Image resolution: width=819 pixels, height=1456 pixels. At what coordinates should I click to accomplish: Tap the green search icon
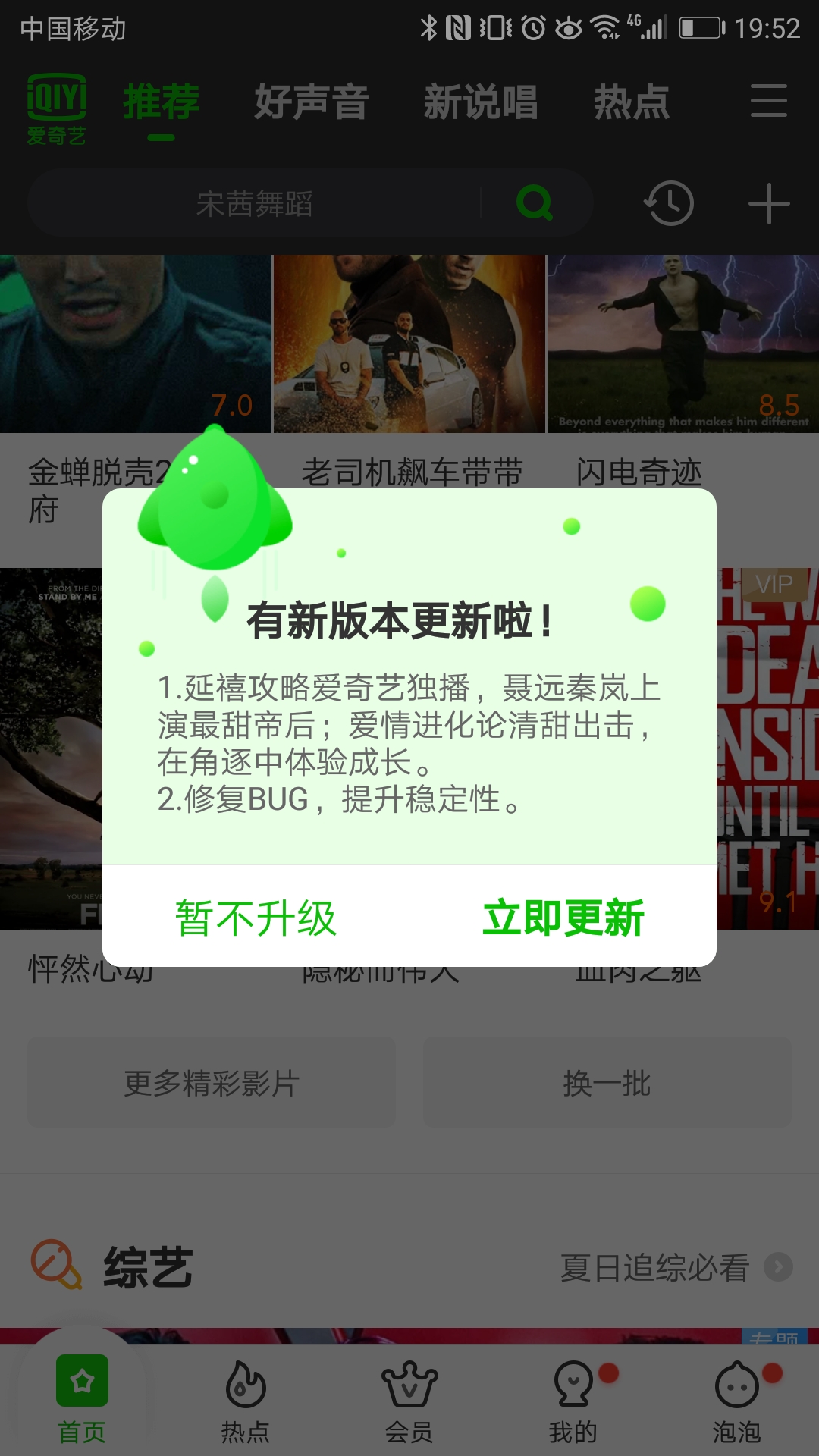(x=535, y=202)
